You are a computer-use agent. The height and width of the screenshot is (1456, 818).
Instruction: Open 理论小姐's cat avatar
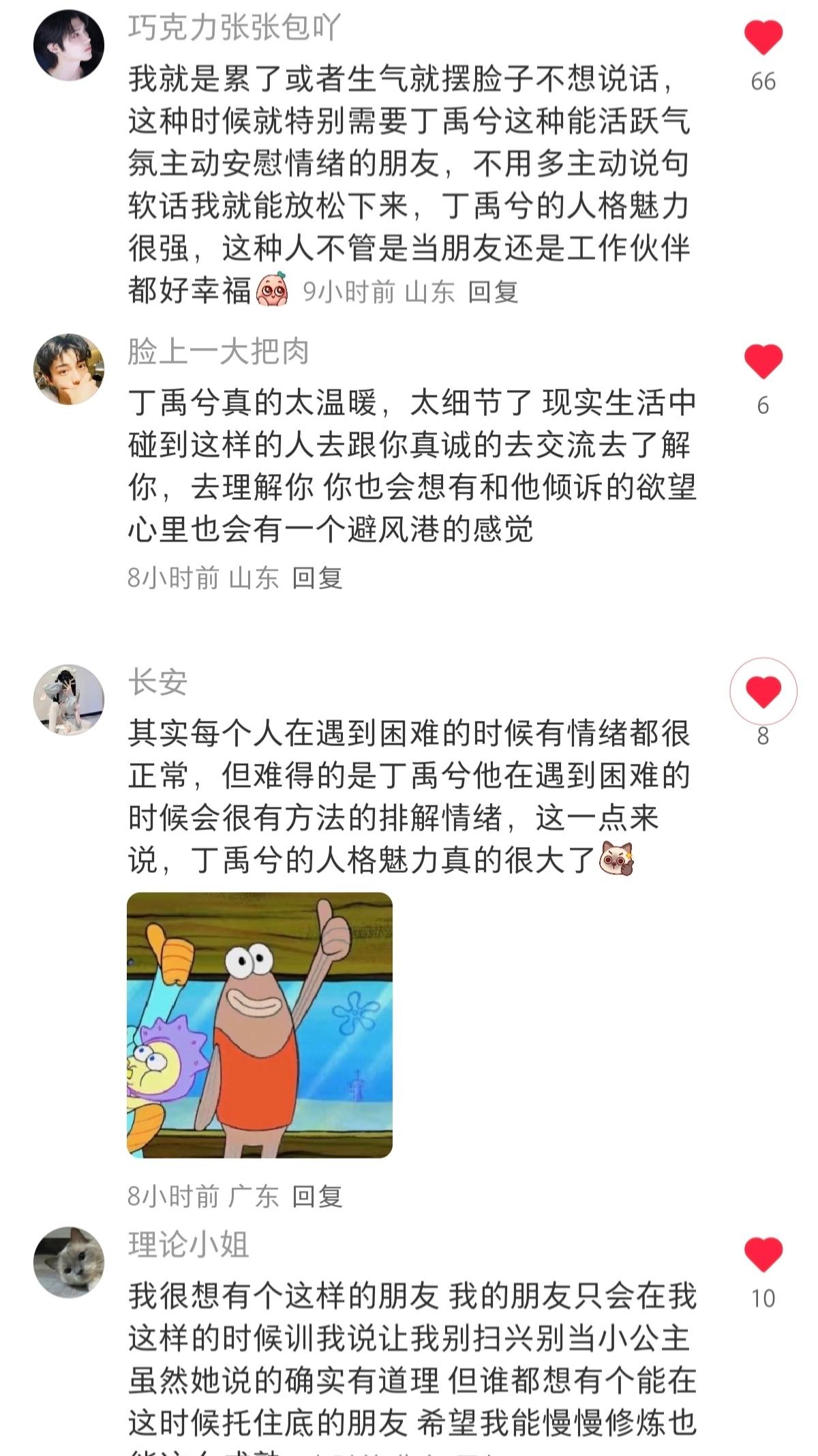tap(69, 1262)
